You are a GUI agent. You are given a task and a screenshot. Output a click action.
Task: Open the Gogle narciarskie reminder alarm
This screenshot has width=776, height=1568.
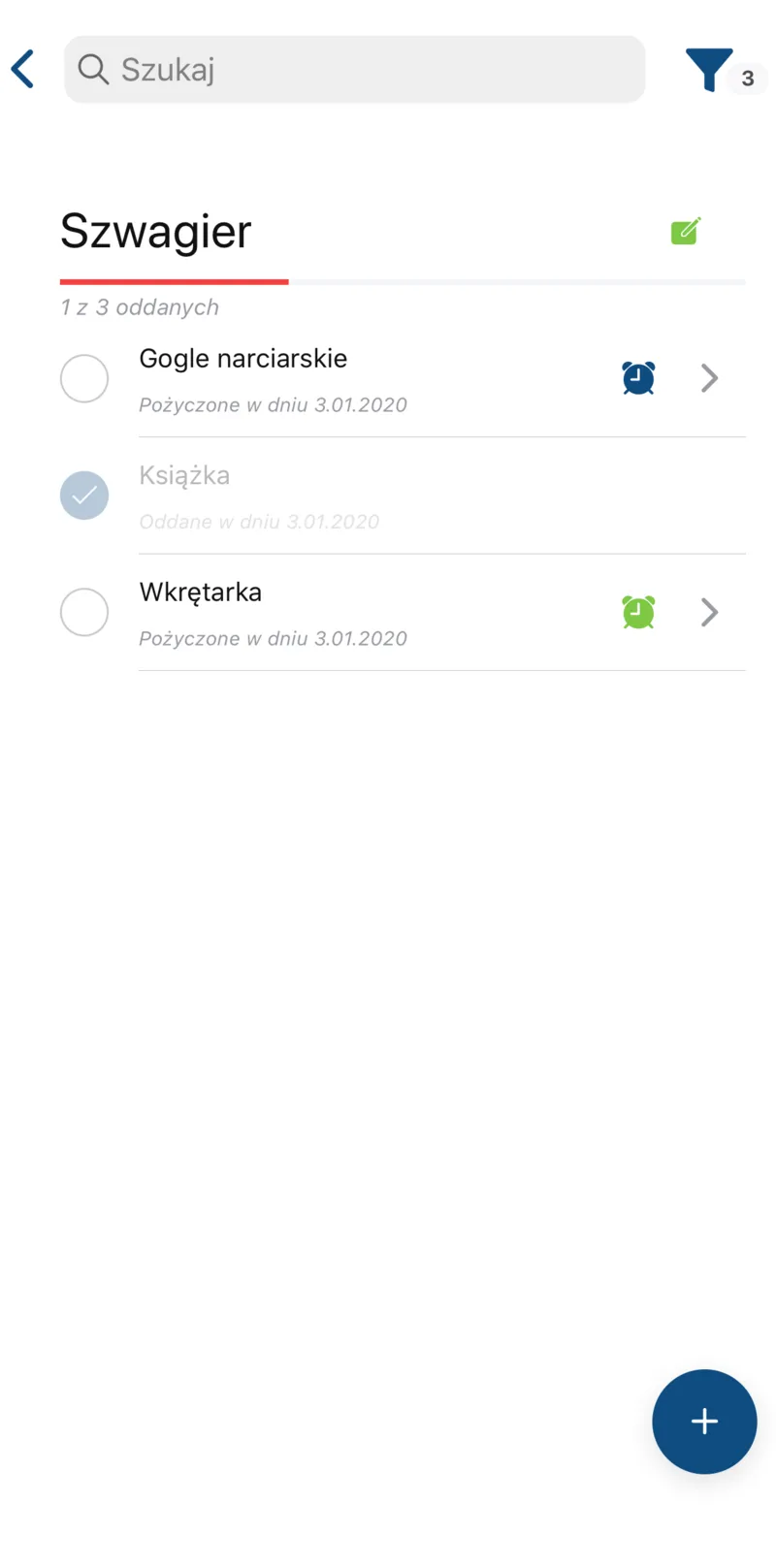(638, 377)
